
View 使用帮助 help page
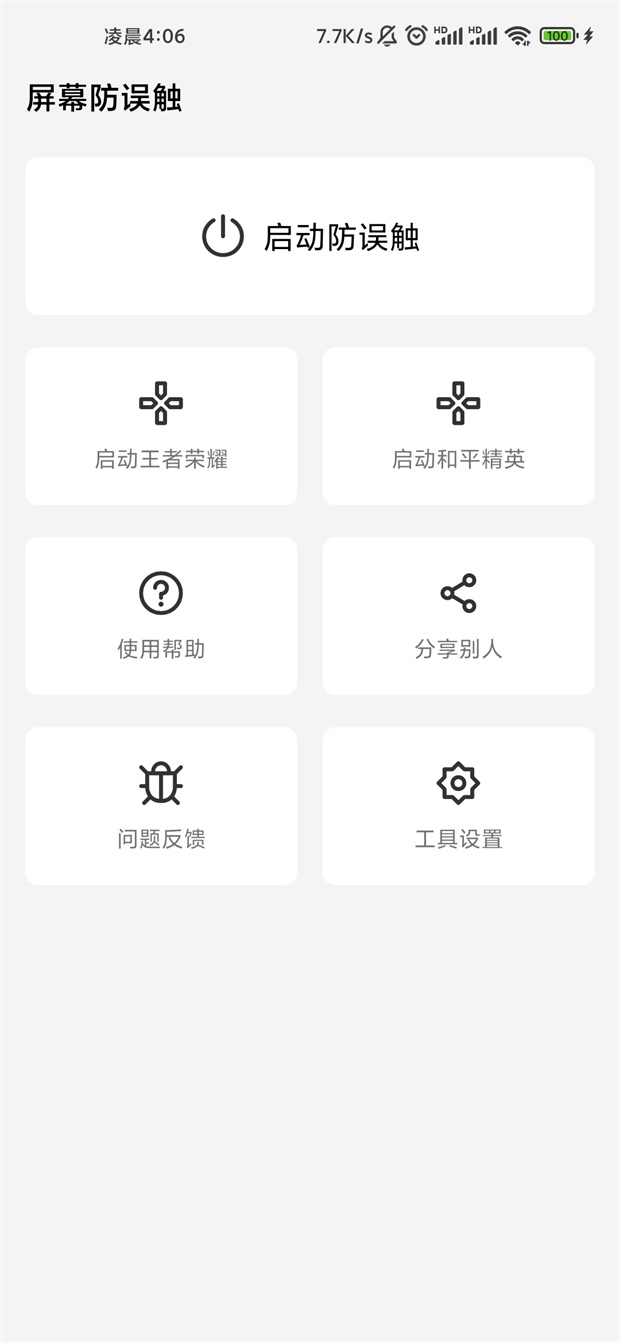pyautogui.click(x=161, y=617)
